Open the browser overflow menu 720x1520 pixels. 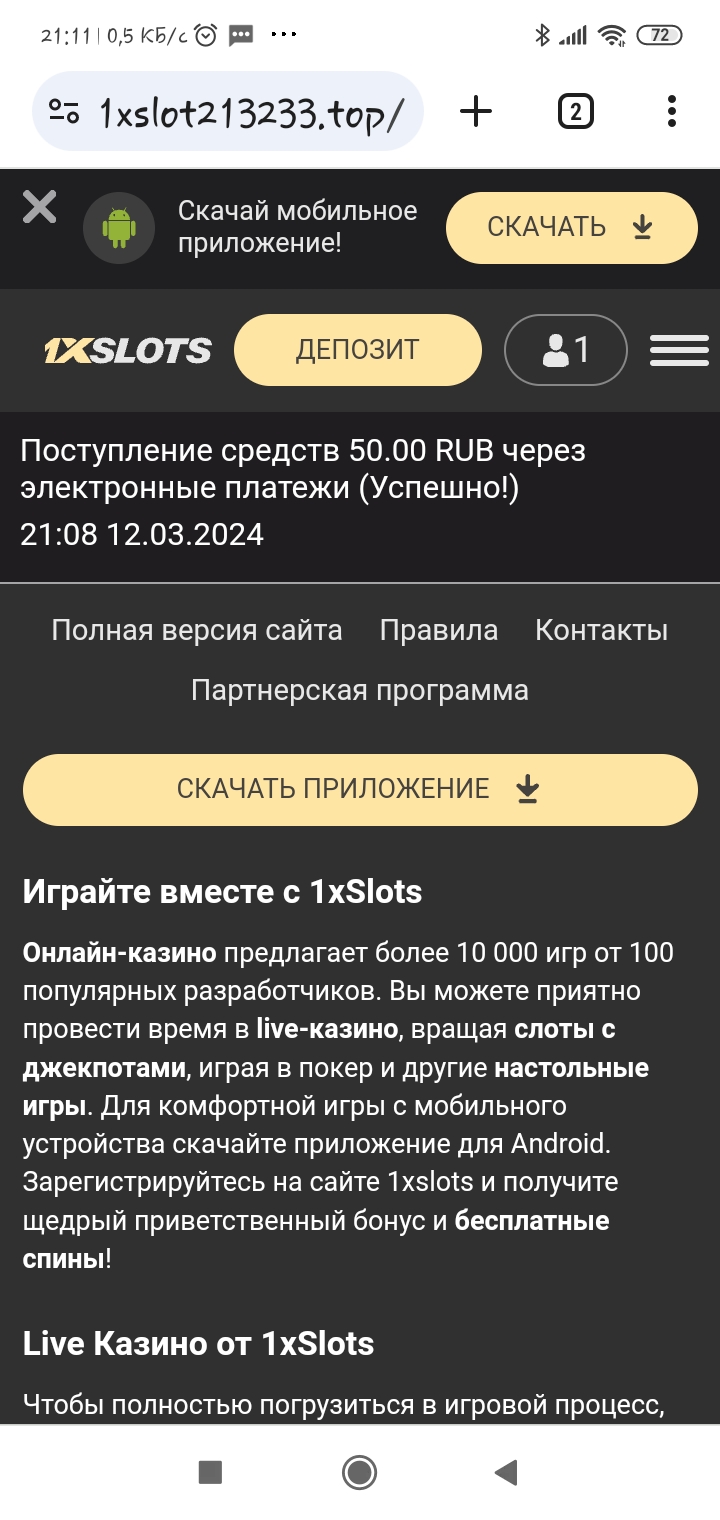point(671,112)
